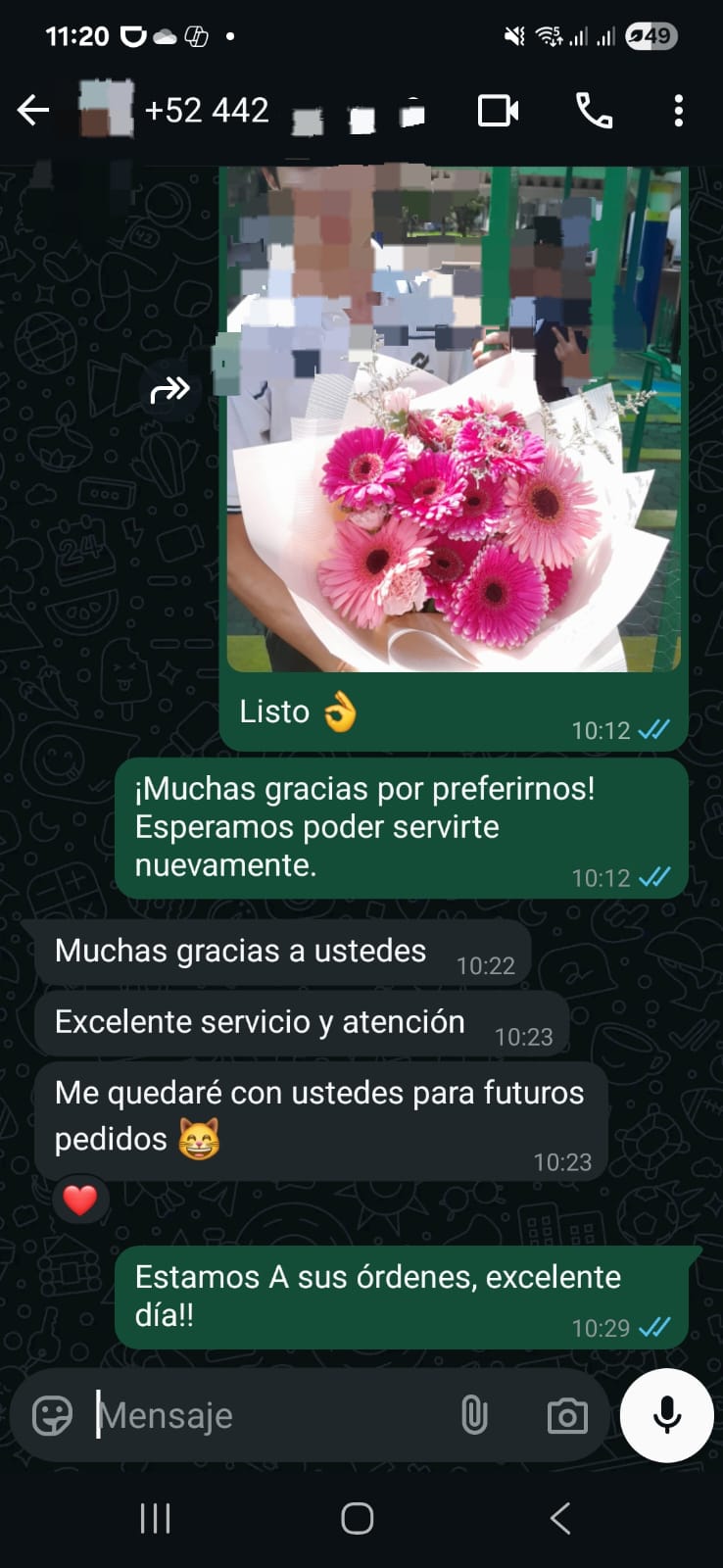Open the camera to send a photo
Viewport: 723px width, 1568px height.
(x=567, y=1415)
